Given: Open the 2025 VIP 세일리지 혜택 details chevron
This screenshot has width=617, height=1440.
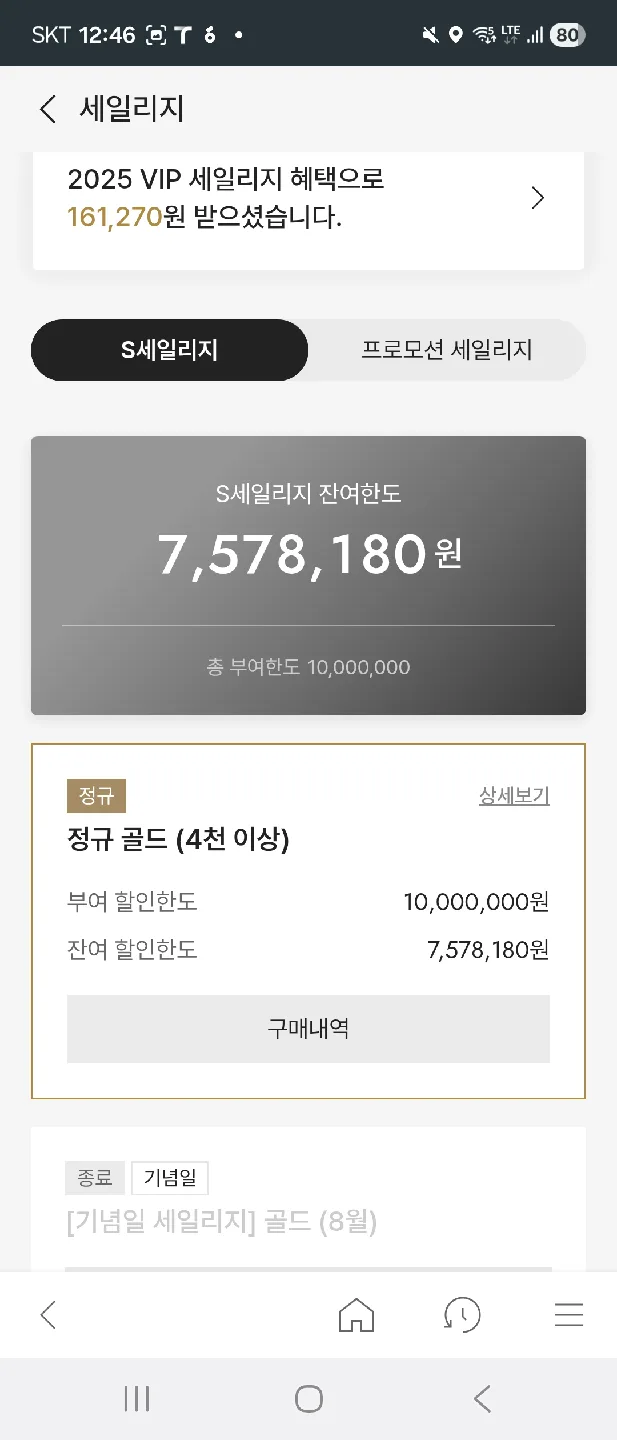Looking at the screenshot, I should [537, 198].
